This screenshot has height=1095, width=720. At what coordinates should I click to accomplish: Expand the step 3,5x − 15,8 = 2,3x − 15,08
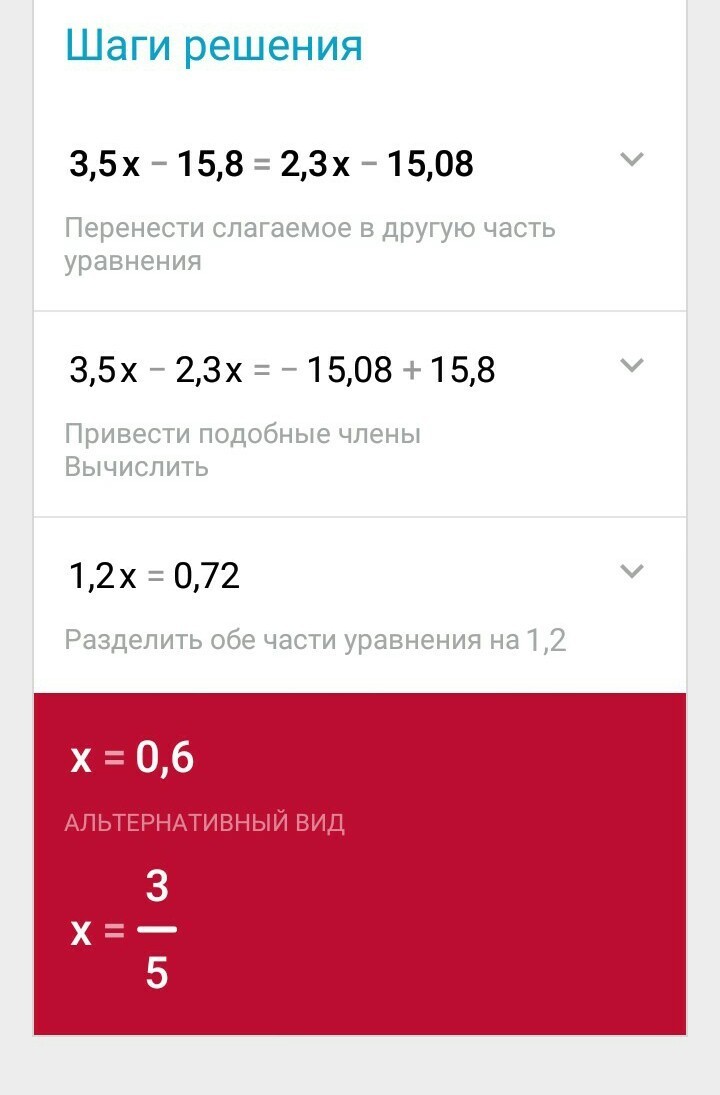coord(631,160)
